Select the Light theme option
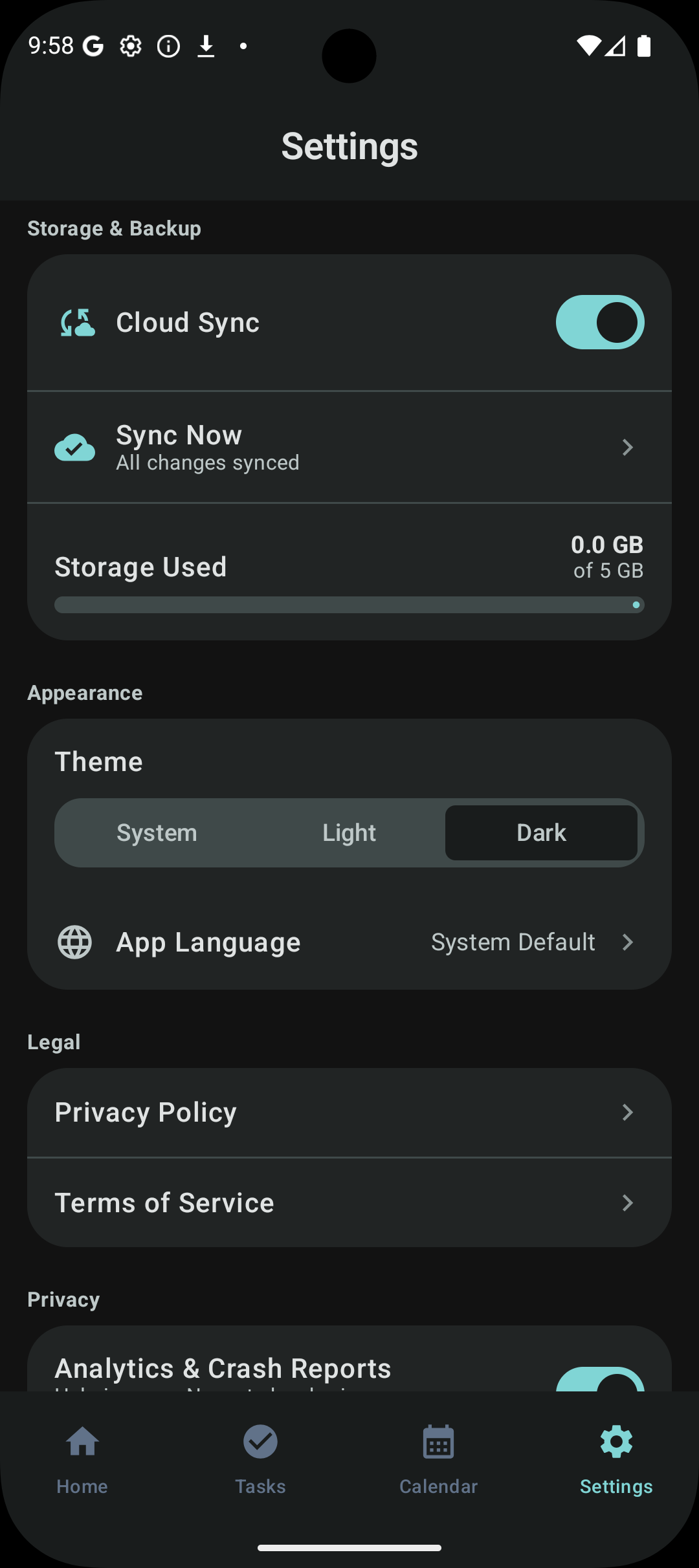The image size is (699, 1568). pyautogui.click(x=349, y=833)
